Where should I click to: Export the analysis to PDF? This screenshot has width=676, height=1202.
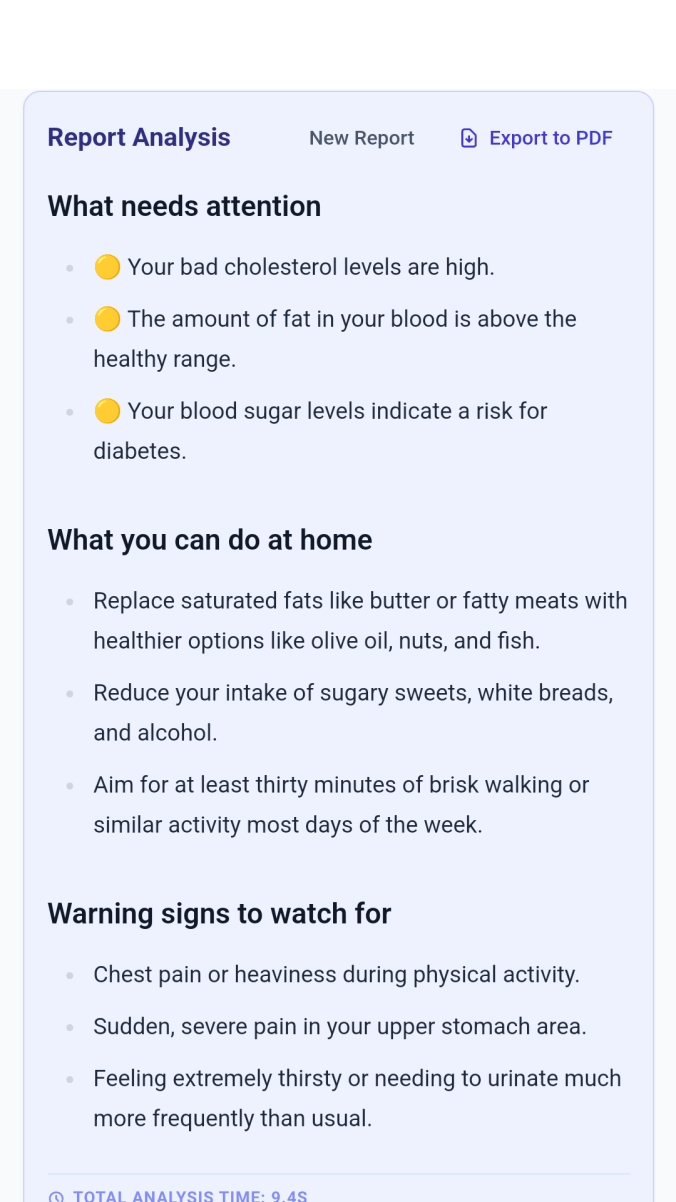point(536,138)
